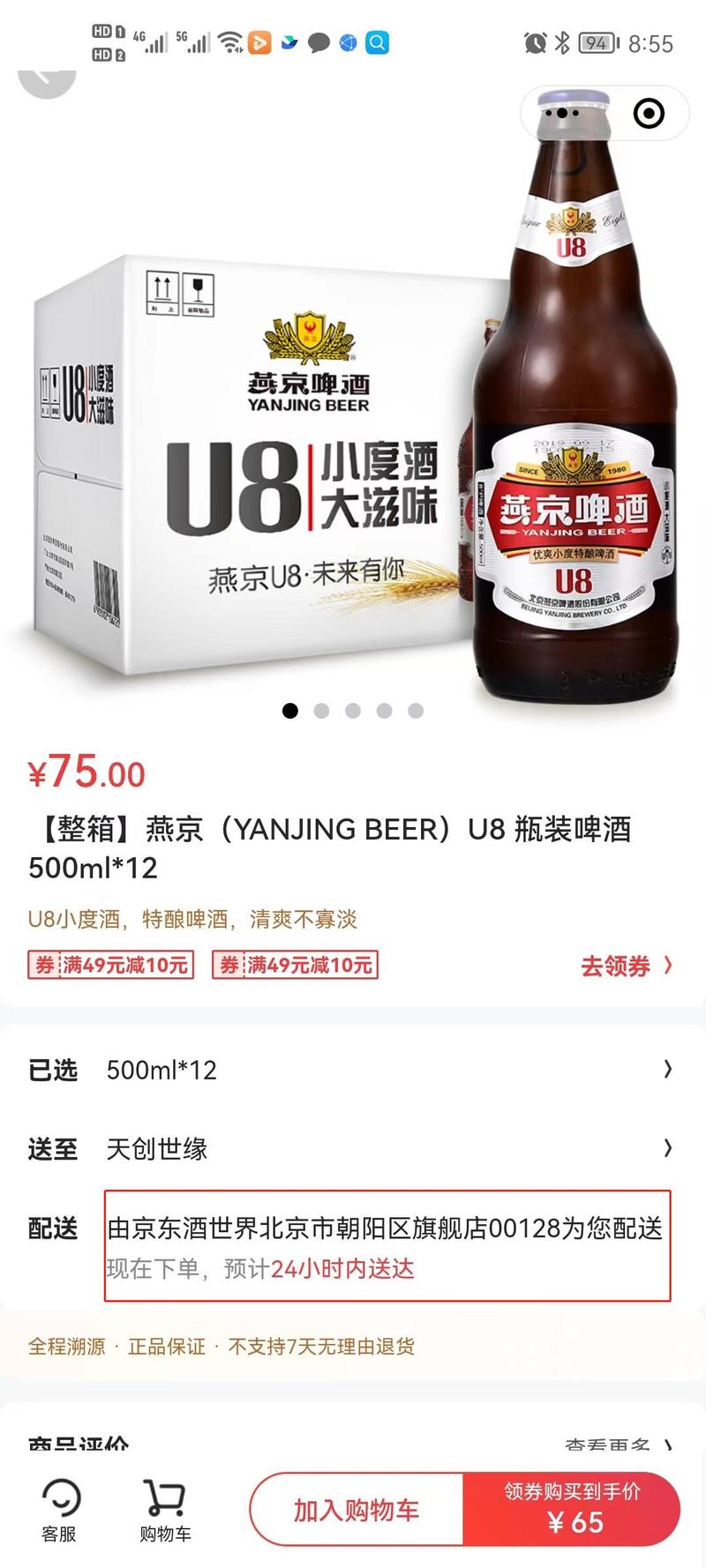Tap the first 满49元减10元 coupon tag
The width and height of the screenshot is (706, 1568).
click(x=110, y=965)
